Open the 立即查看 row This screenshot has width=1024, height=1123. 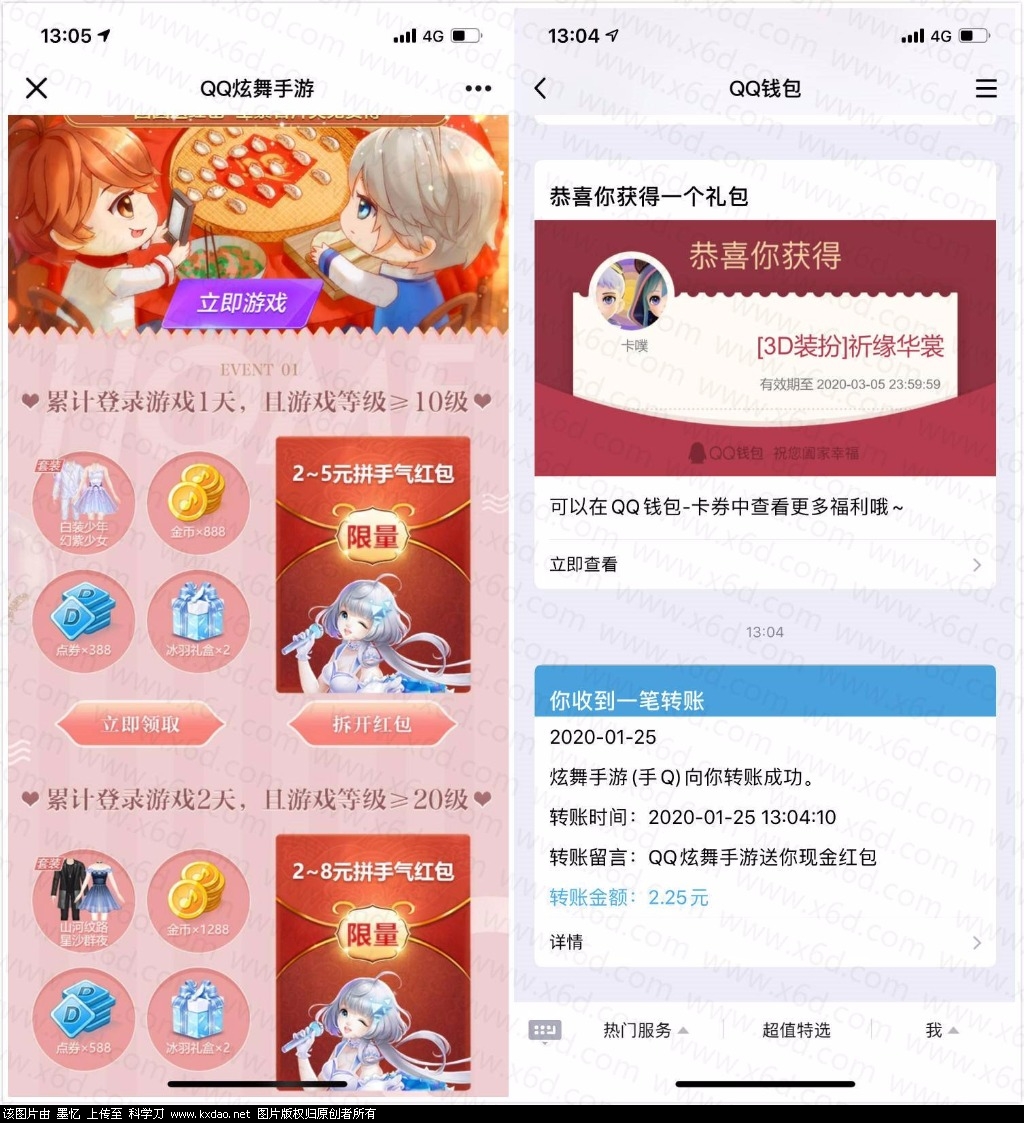click(x=765, y=564)
